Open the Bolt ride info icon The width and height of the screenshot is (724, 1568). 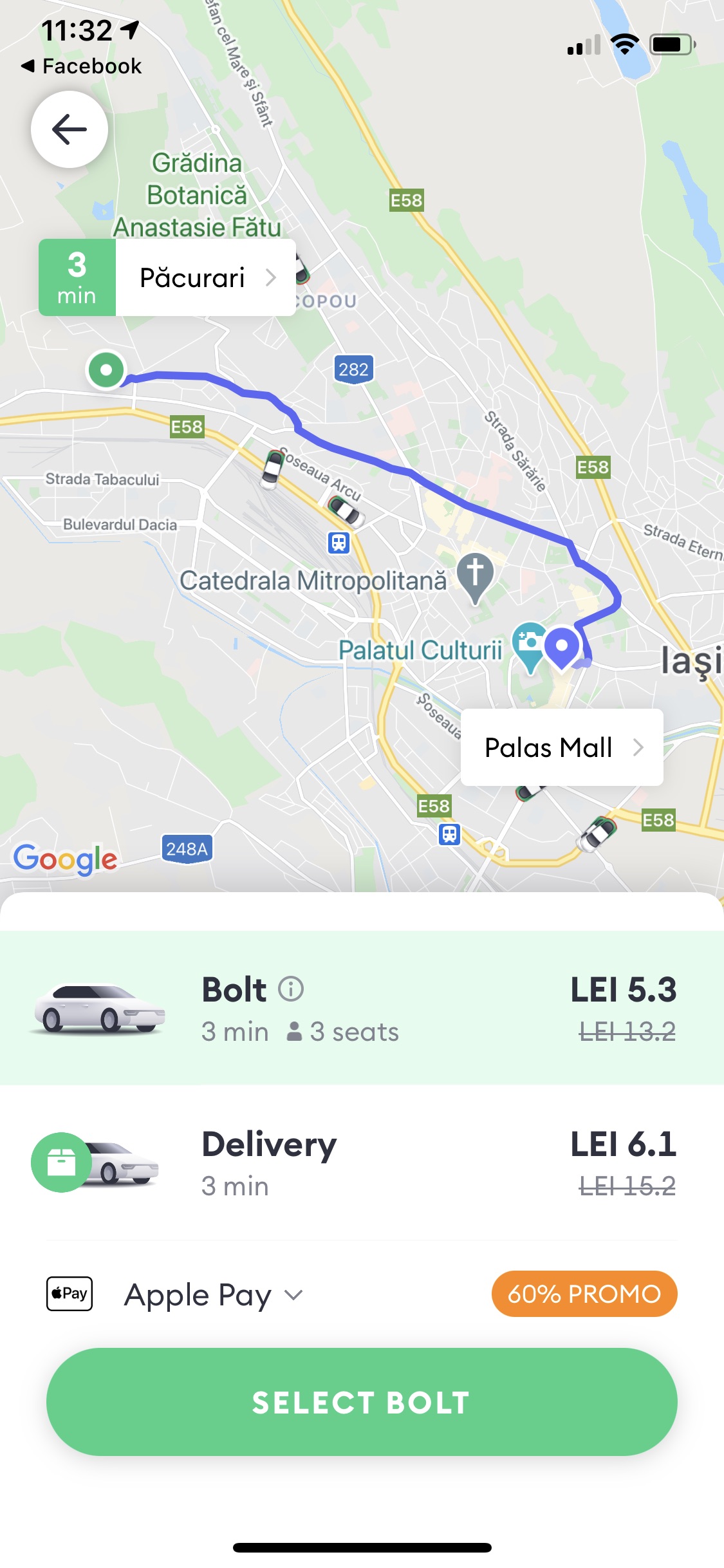[291, 989]
